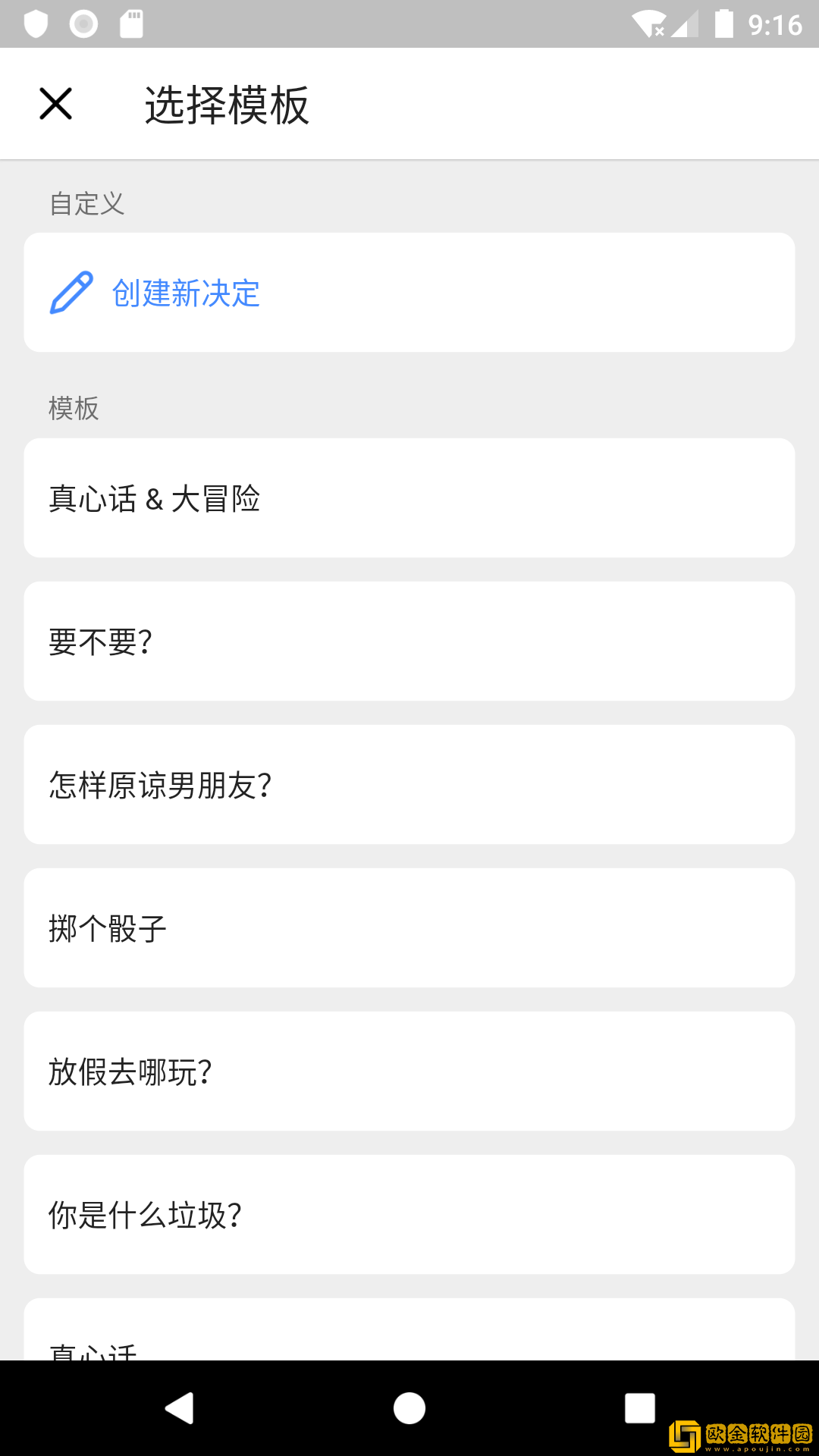
Task: Tap the back triangle in the navigation bar
Action: click(180, 1407)
